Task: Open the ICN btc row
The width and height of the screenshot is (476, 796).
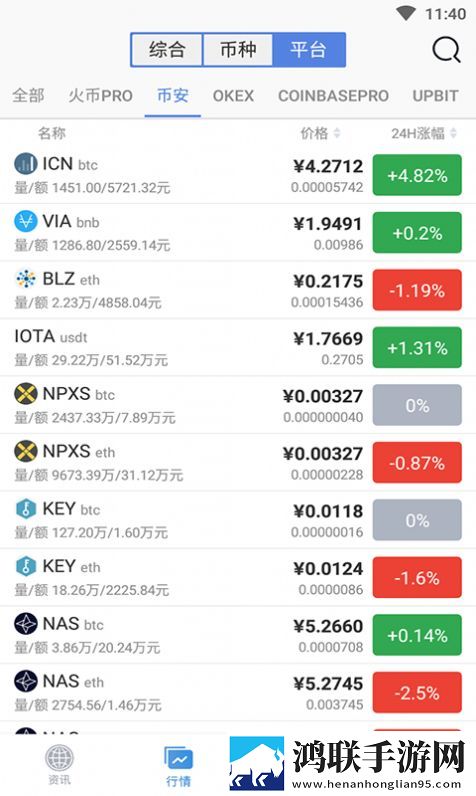Action: [x=238, y=175]
